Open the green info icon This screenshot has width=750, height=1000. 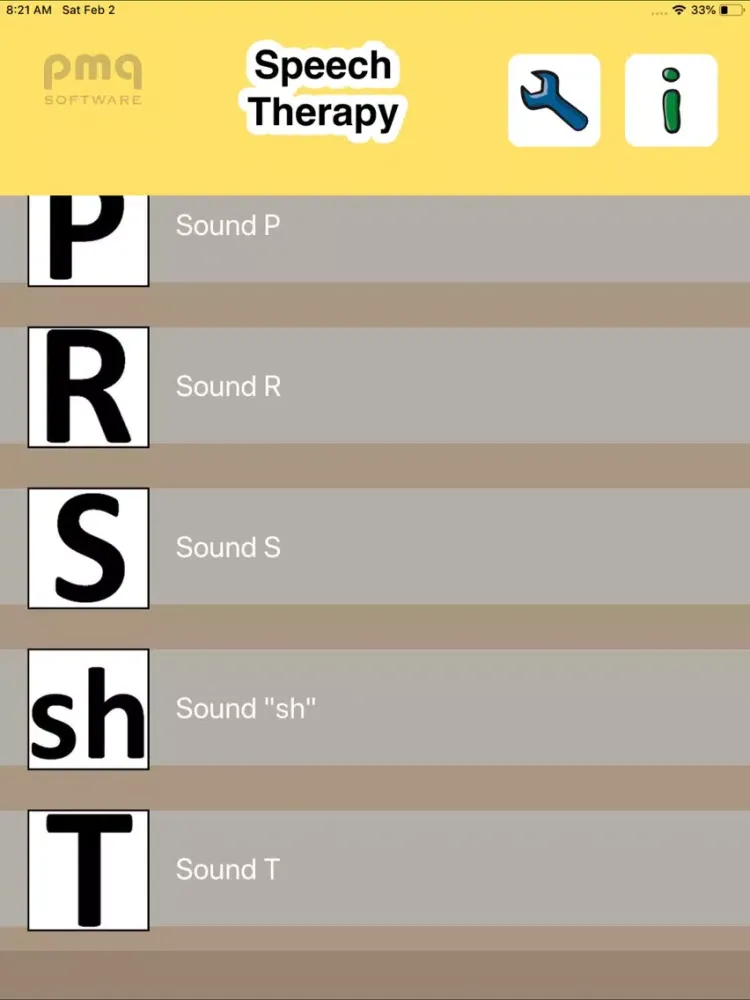click(671, 100)
